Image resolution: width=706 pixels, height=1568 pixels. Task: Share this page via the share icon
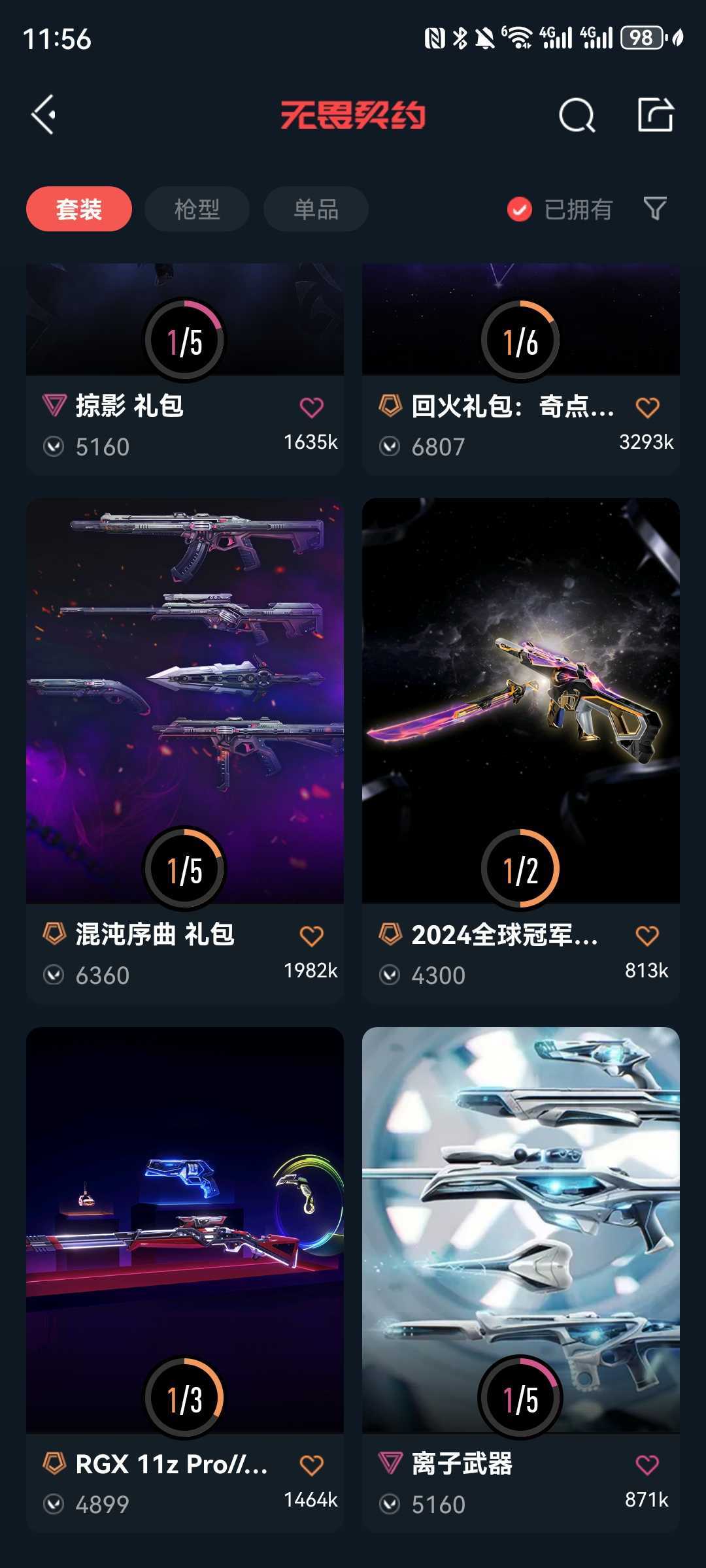point(655,115)
